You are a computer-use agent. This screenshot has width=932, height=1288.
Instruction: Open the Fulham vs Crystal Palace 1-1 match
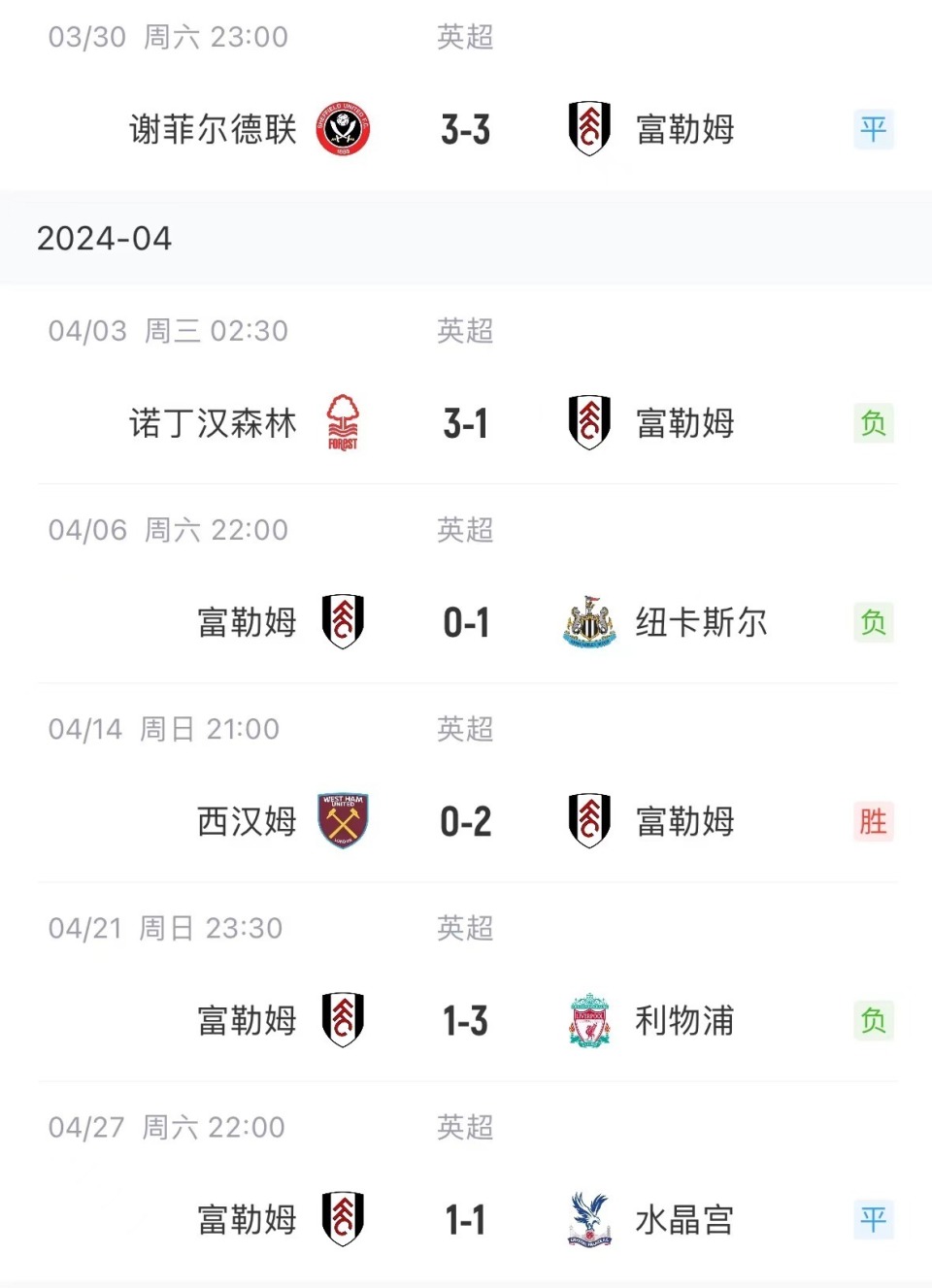pos(465,1219)
